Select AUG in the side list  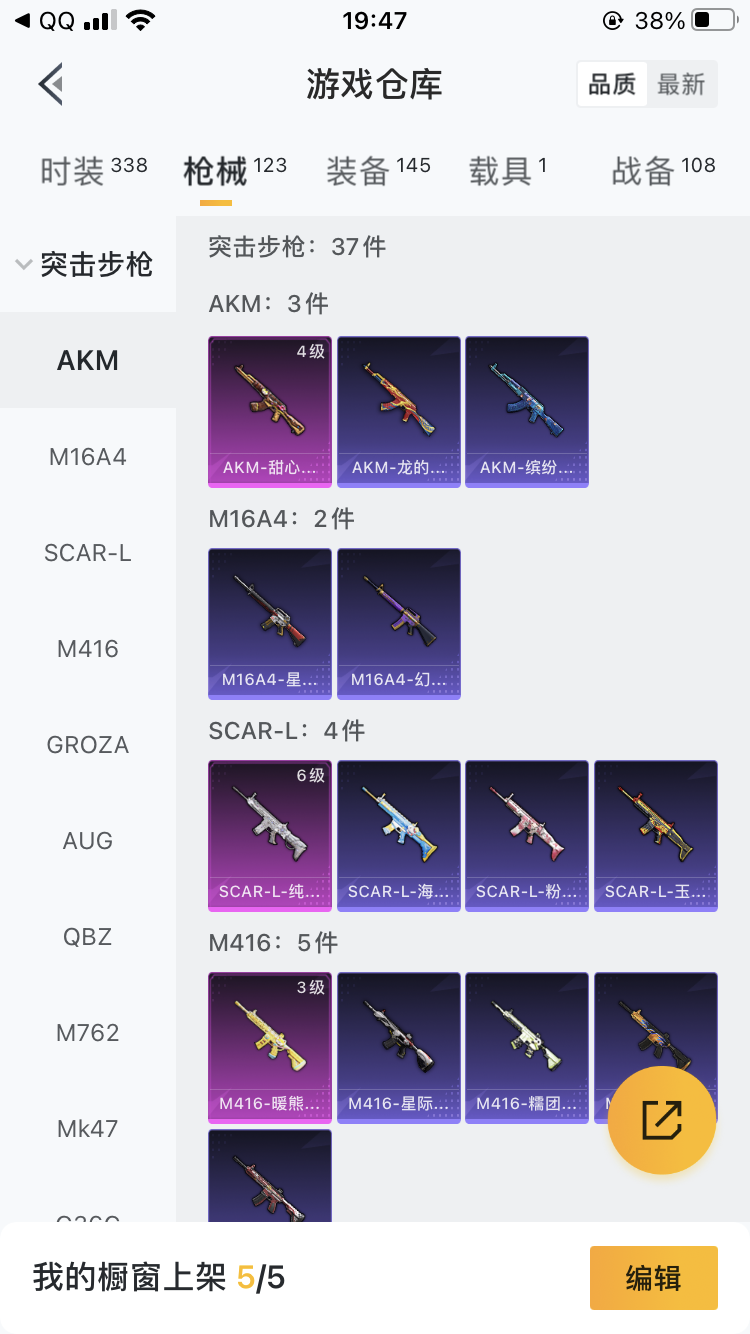[88, 841]
